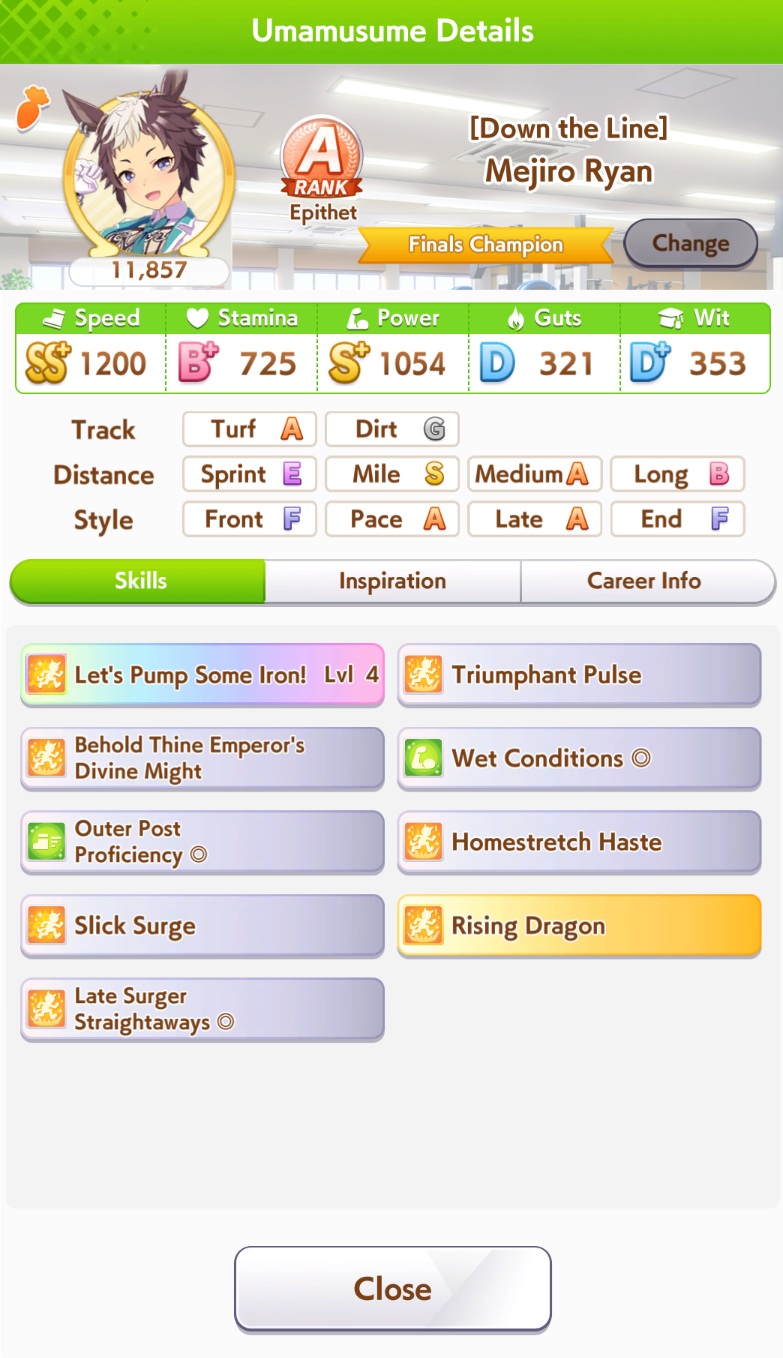This screenshot has height=1358, width=783.
Task: Select the Skills tab
Action: pos(139,581)
